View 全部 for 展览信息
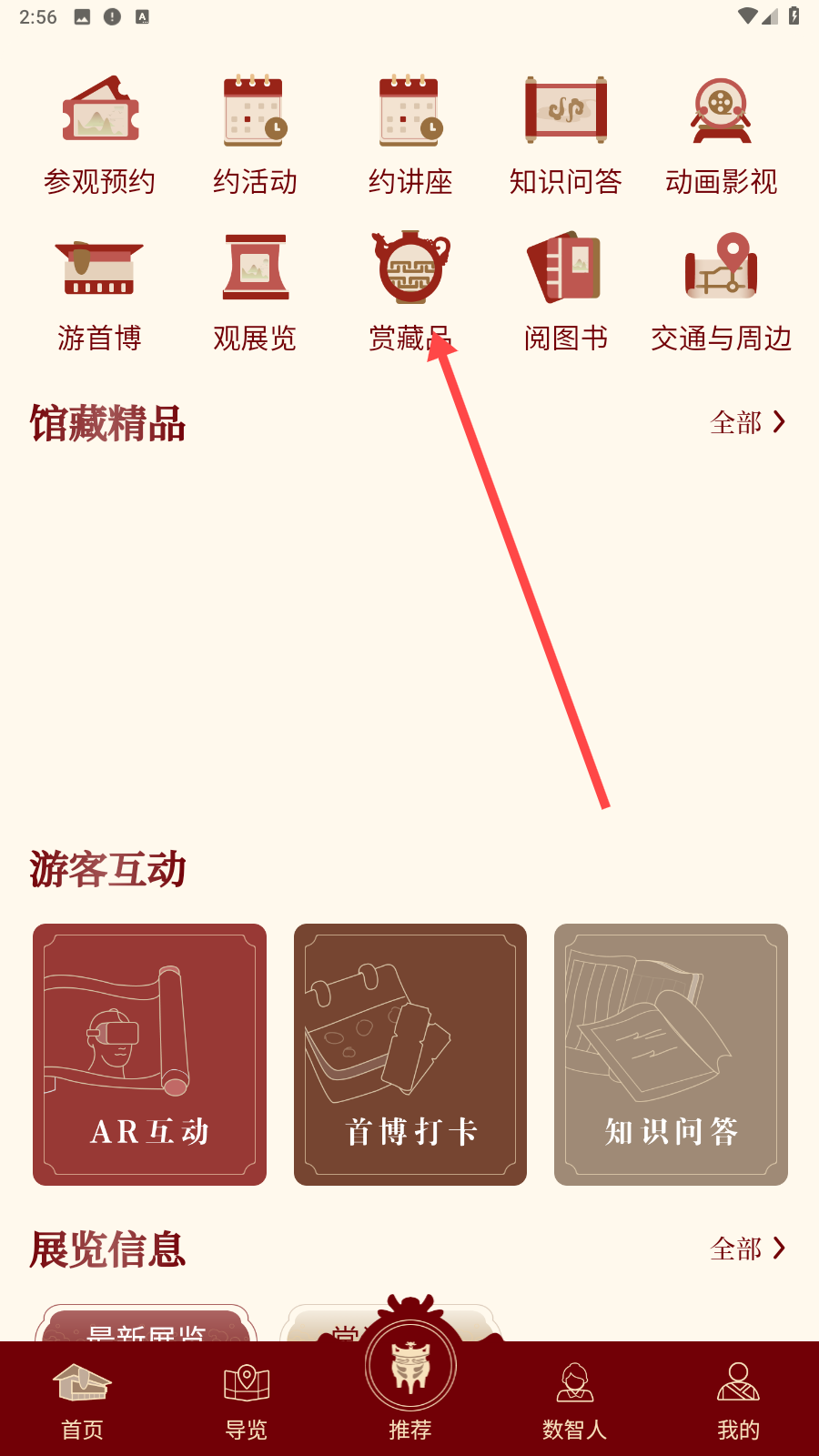The width and height of the screenshot is (819, 1456). point(747,1249)
